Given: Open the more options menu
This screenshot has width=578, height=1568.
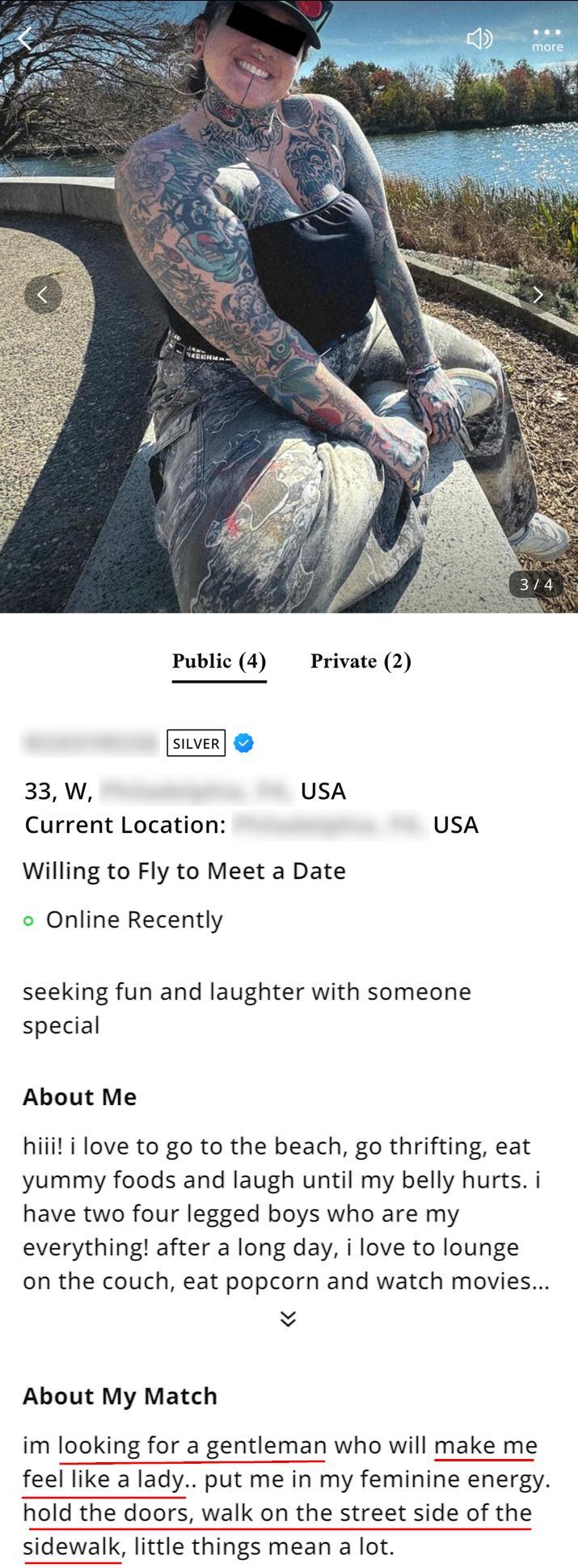Looking at the screenshot, I should click(546, 38).
